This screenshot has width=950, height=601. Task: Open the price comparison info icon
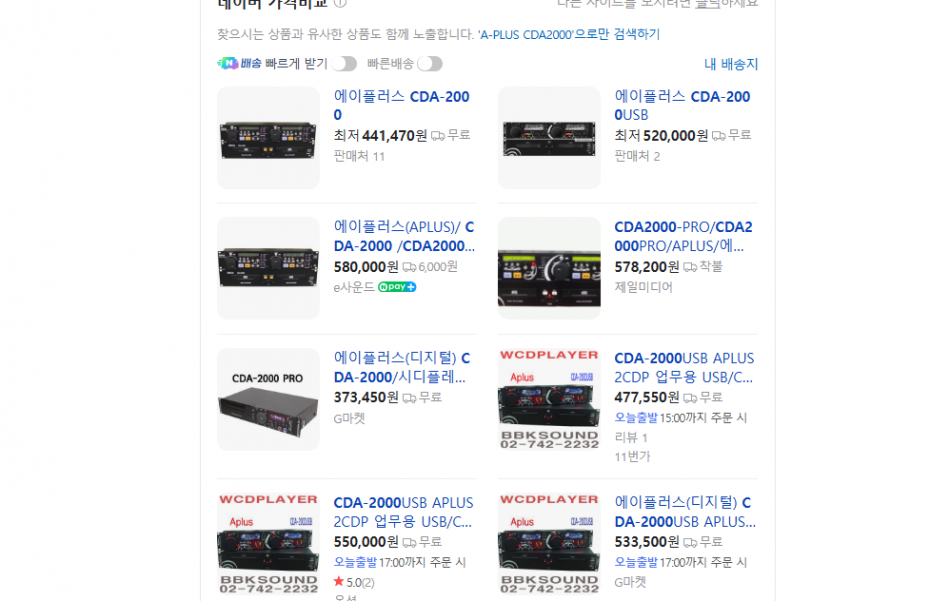(x=340, y=3)
